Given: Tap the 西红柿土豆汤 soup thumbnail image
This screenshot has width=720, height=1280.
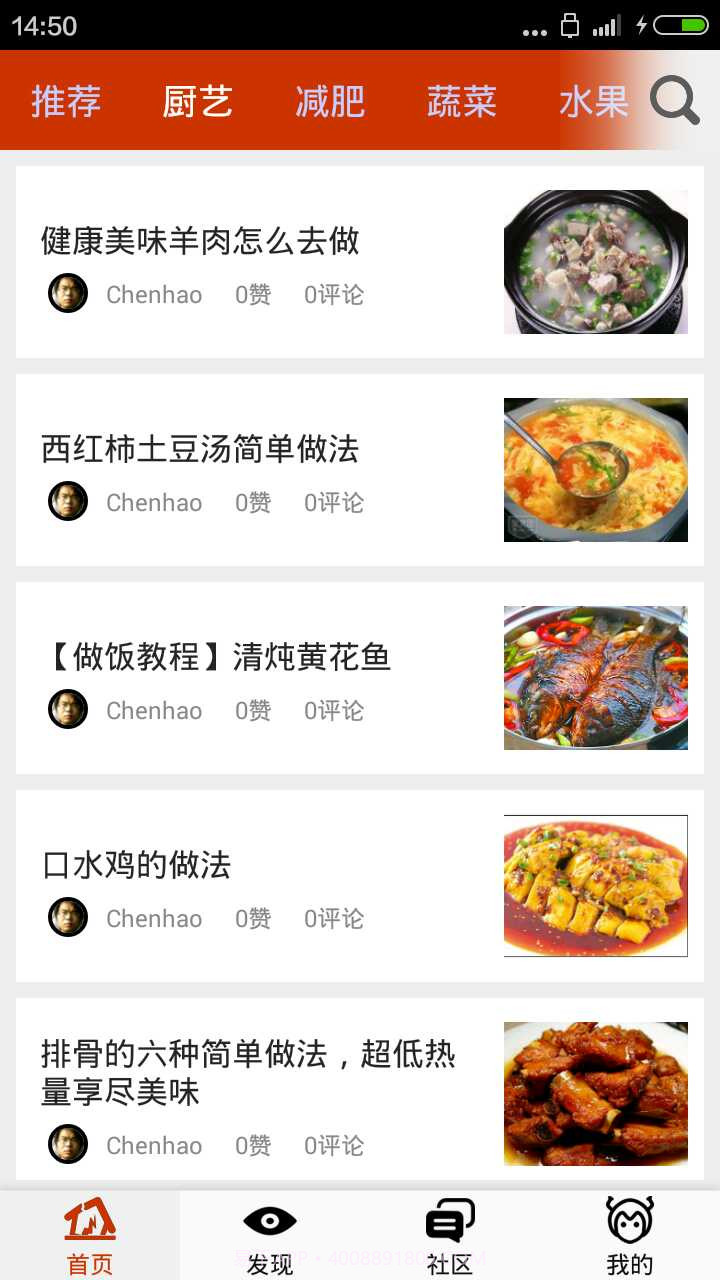Looking at the screenshot, I should click(x=595, y=469).
